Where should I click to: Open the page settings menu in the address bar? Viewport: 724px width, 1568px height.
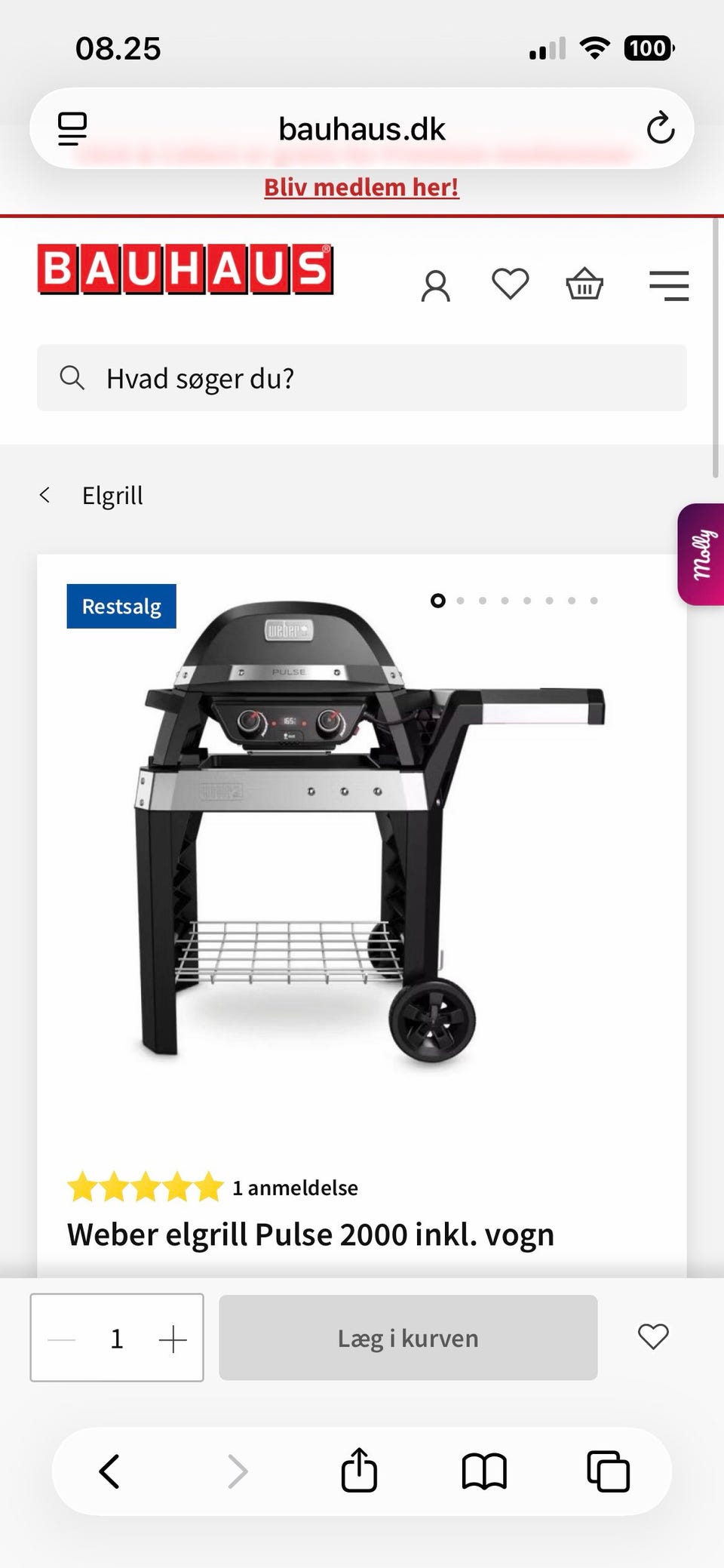click(x=72, y=129)
